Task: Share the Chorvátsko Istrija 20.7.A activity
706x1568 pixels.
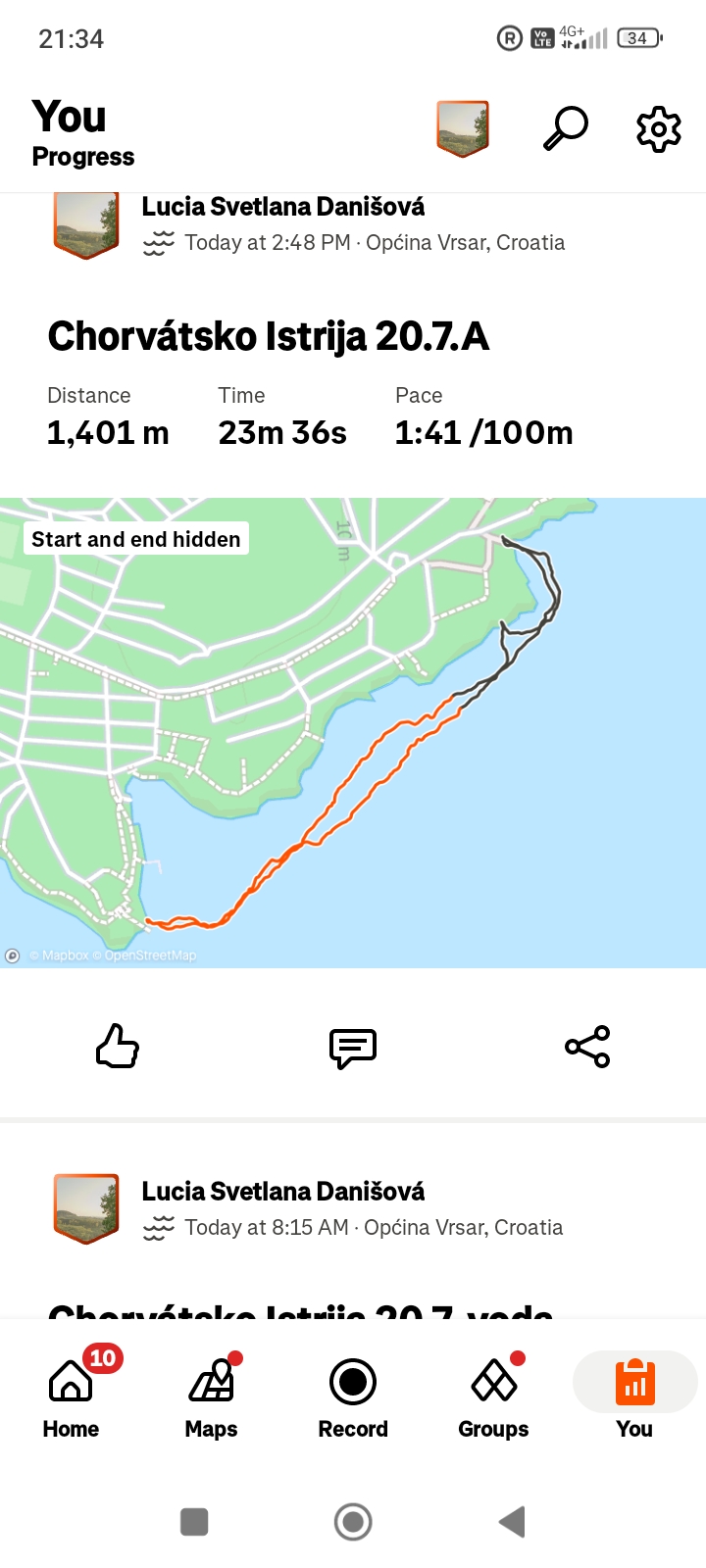Action: click(x=587, y=1047)
